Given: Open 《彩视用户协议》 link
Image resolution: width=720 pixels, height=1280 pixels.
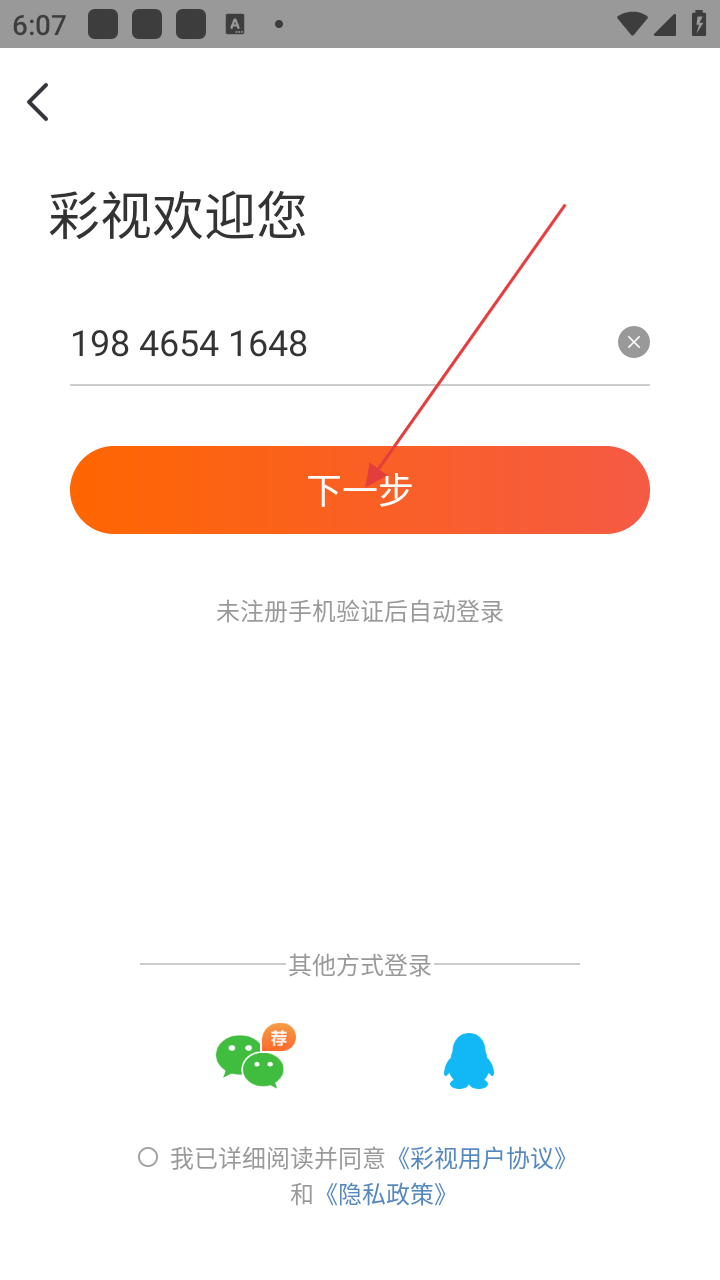Looking at the screenshot, I should tap(484, 1159).
